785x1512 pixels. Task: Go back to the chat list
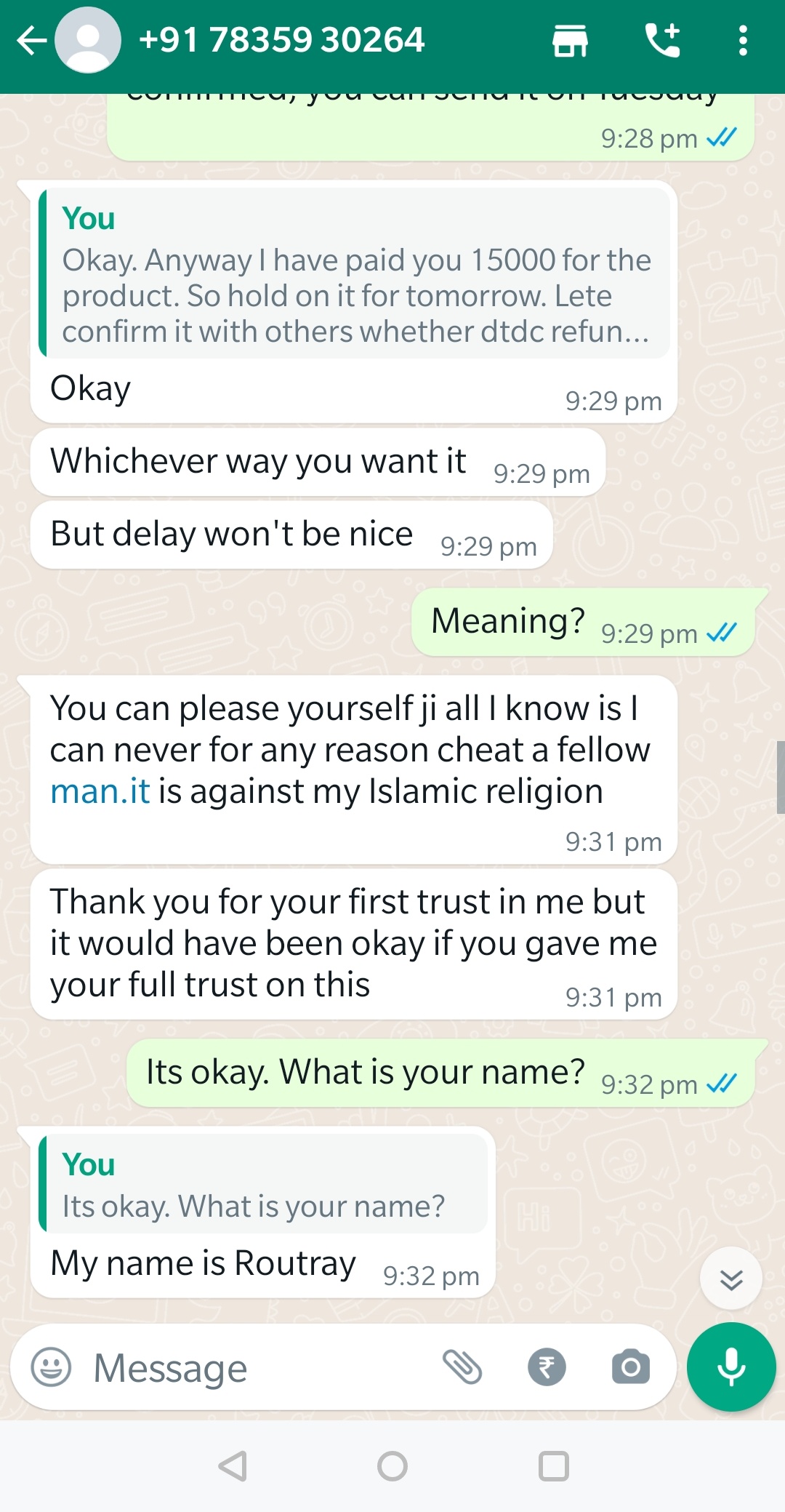pos(31,41)
